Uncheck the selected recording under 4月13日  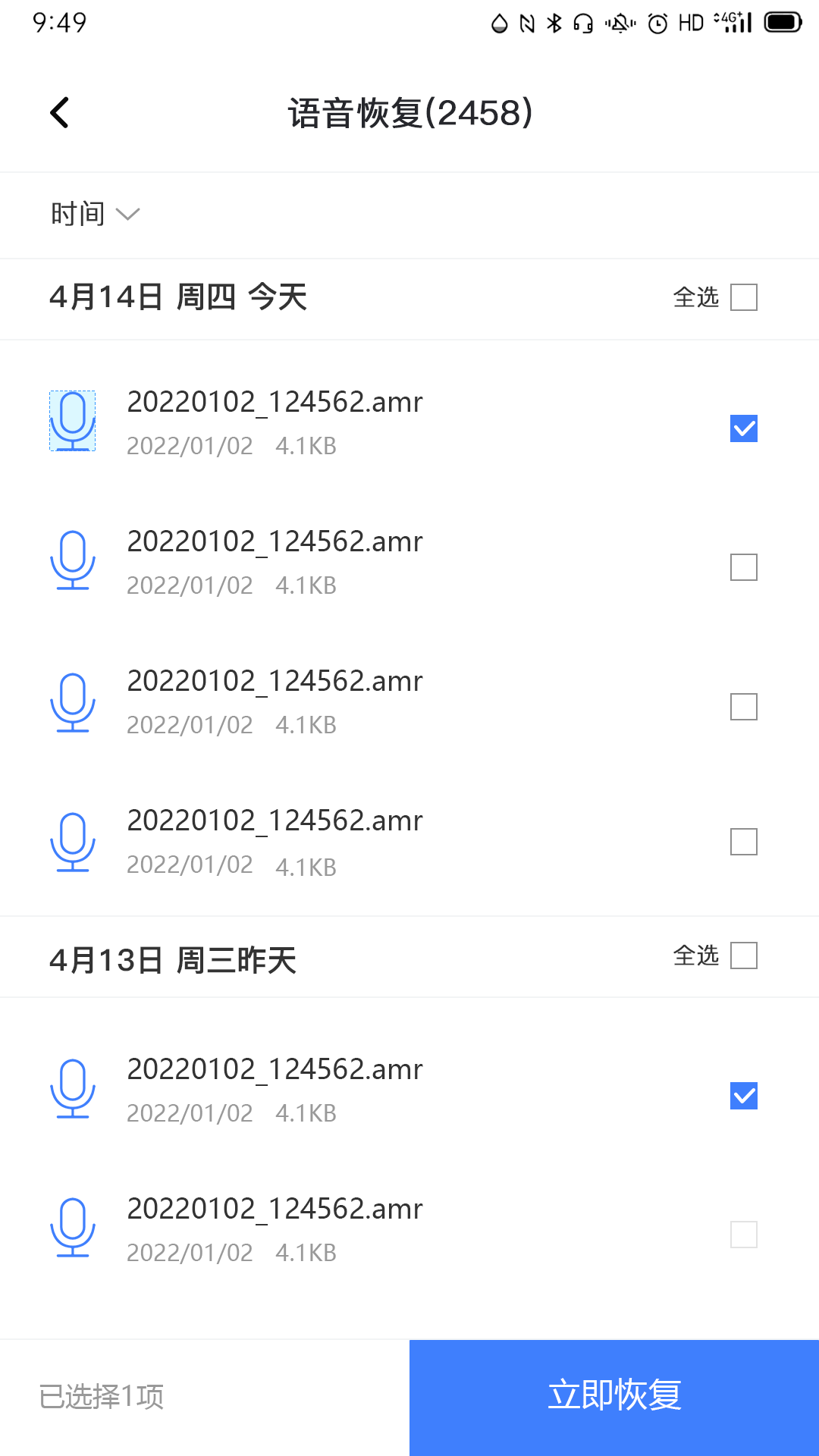[x=743, y=1096]
